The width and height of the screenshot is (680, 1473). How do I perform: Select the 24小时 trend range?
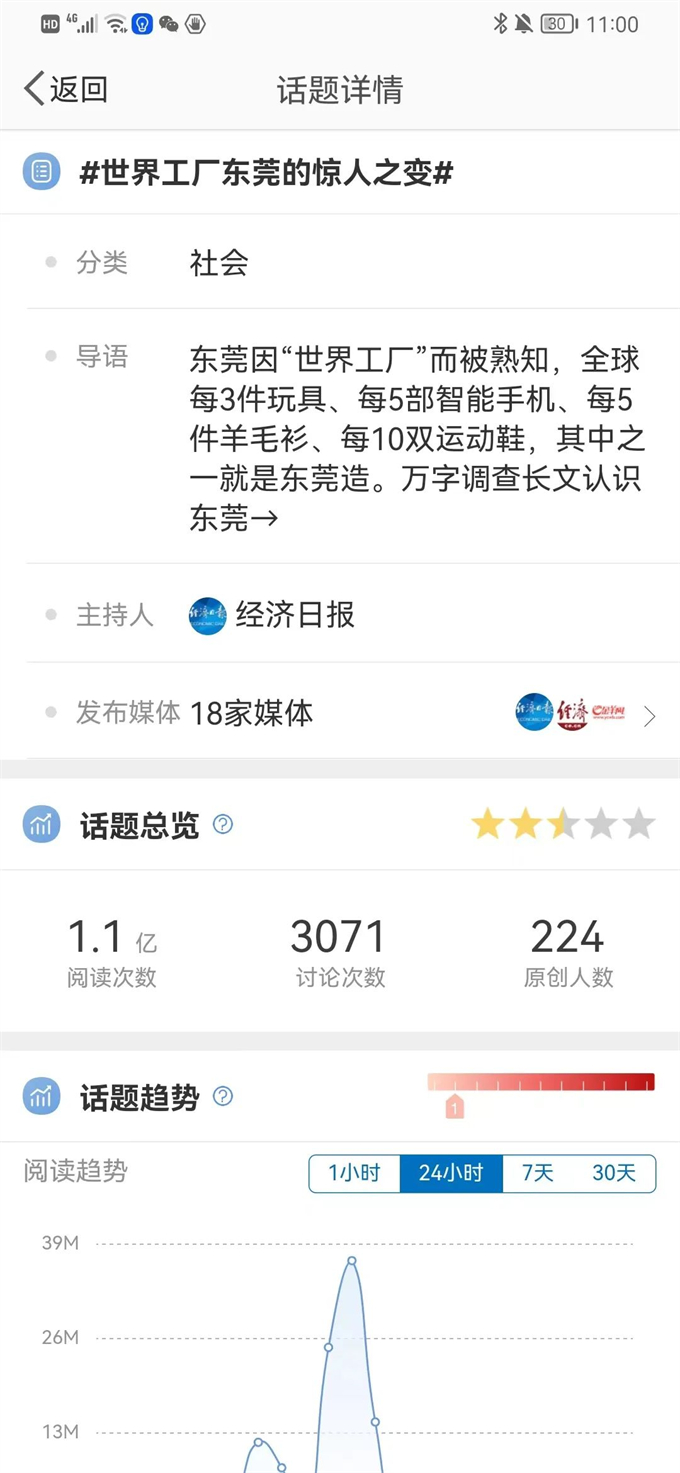(450, 1173)
